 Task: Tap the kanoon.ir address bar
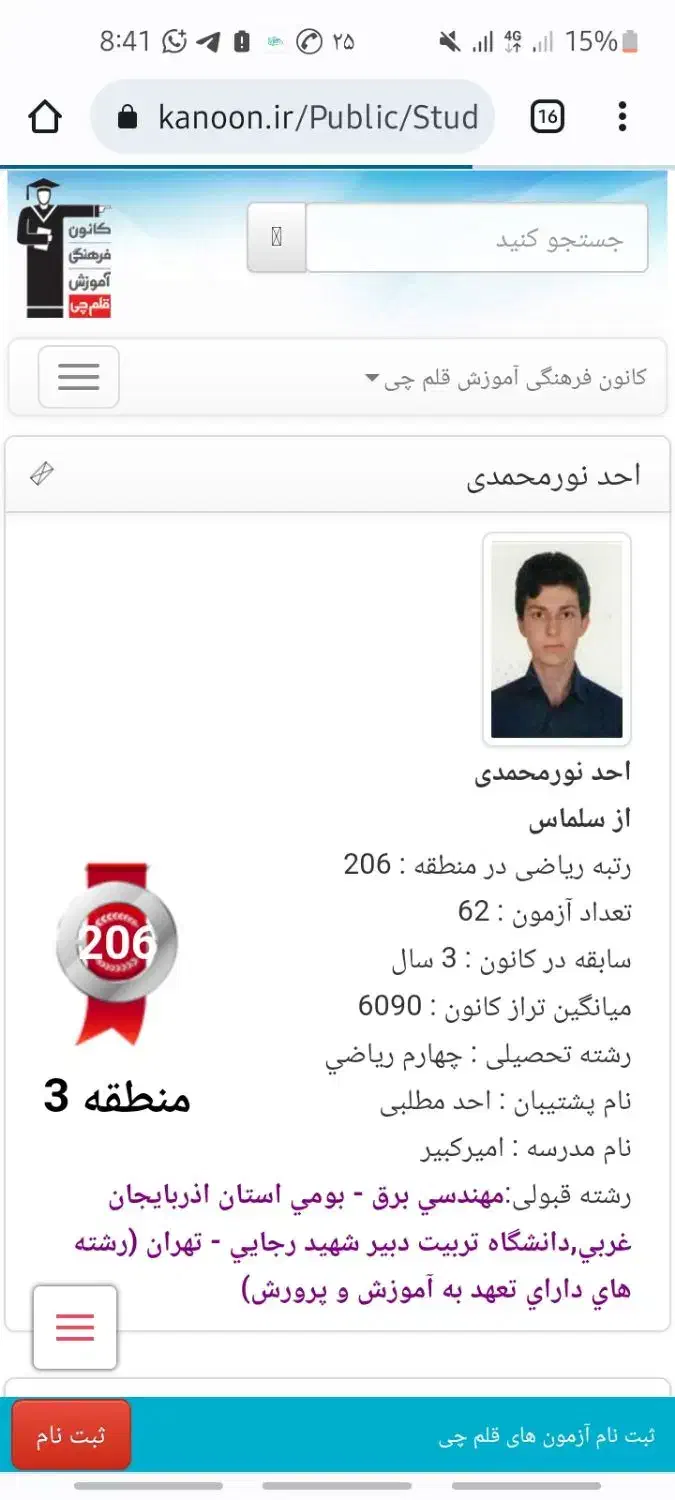click(x=300, y=118)
